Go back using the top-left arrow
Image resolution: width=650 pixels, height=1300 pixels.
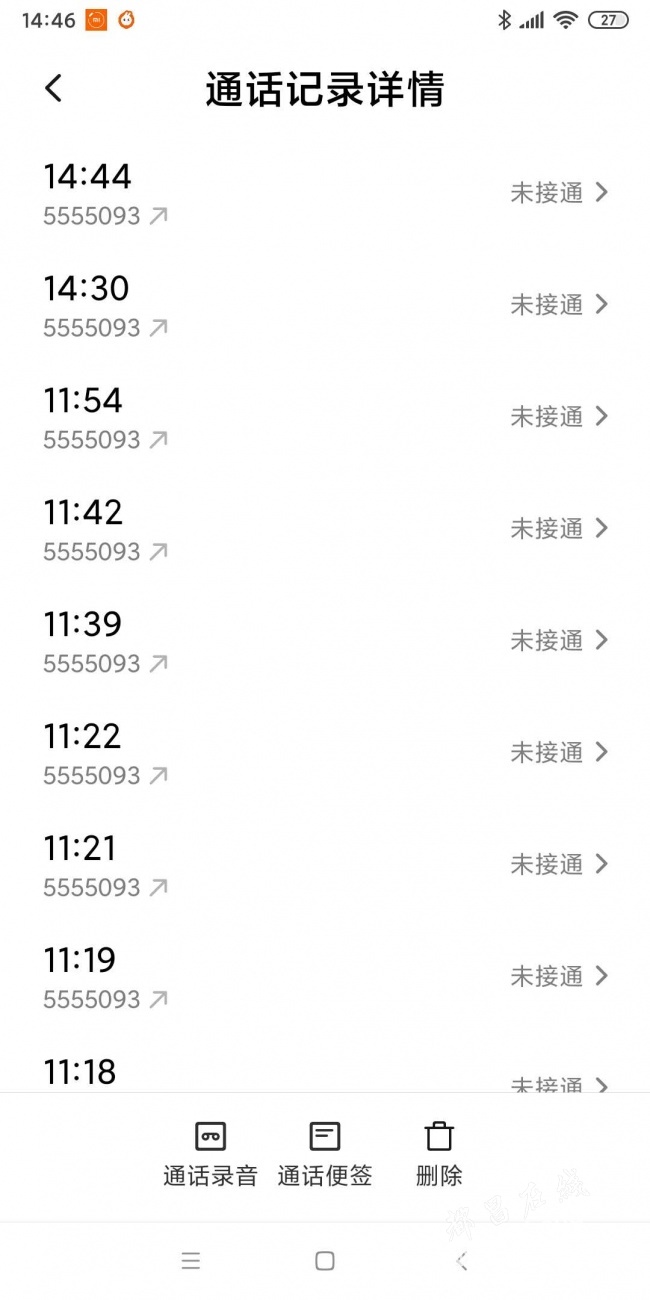(54, 88)
